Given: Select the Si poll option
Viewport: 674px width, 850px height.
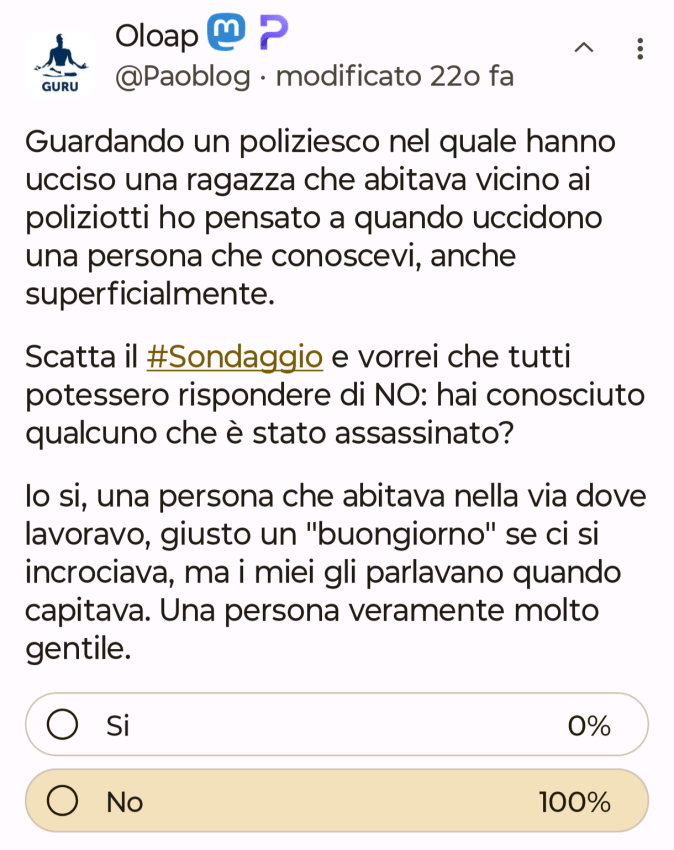Looking at the screenshot, I should 337,724.
